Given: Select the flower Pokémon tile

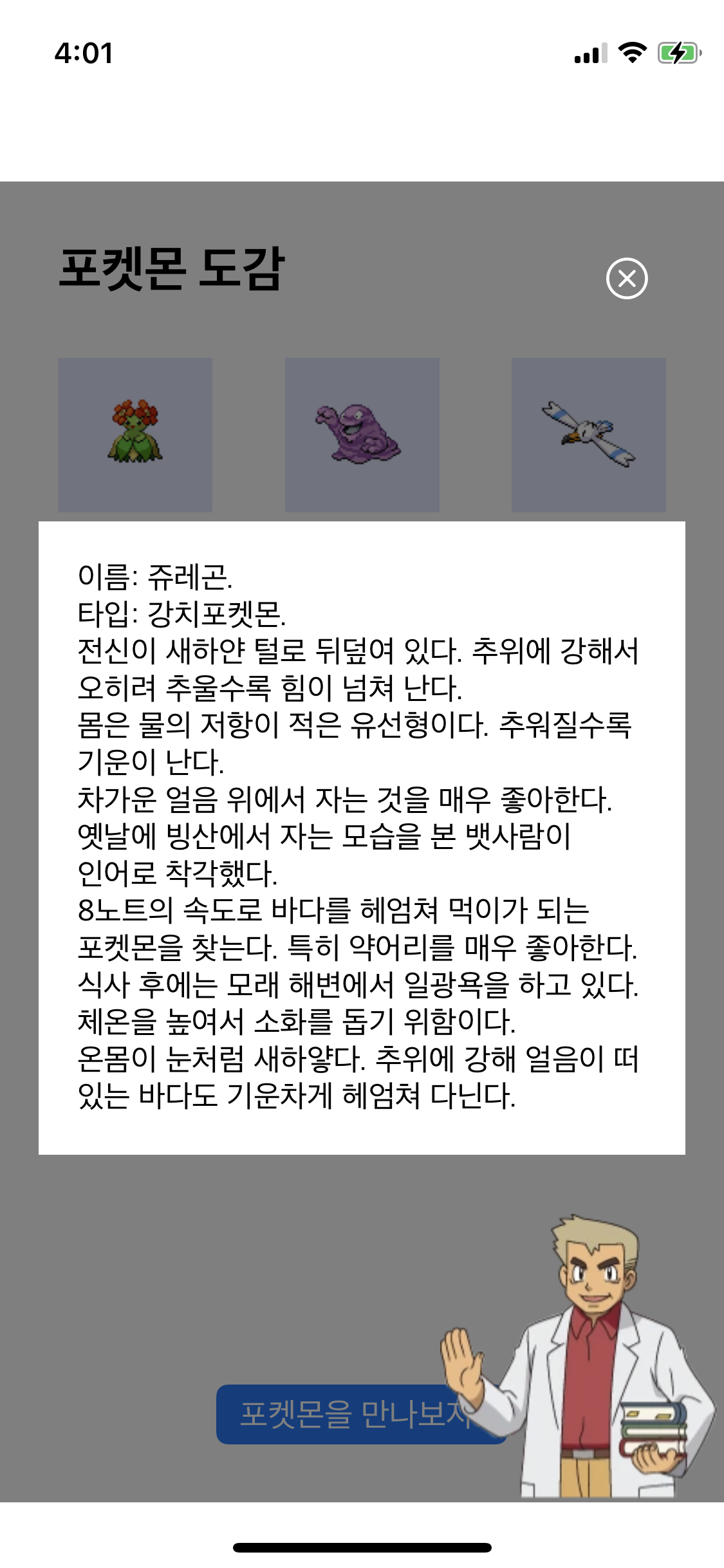Looking at the screenshot, I should click(135, 434).
